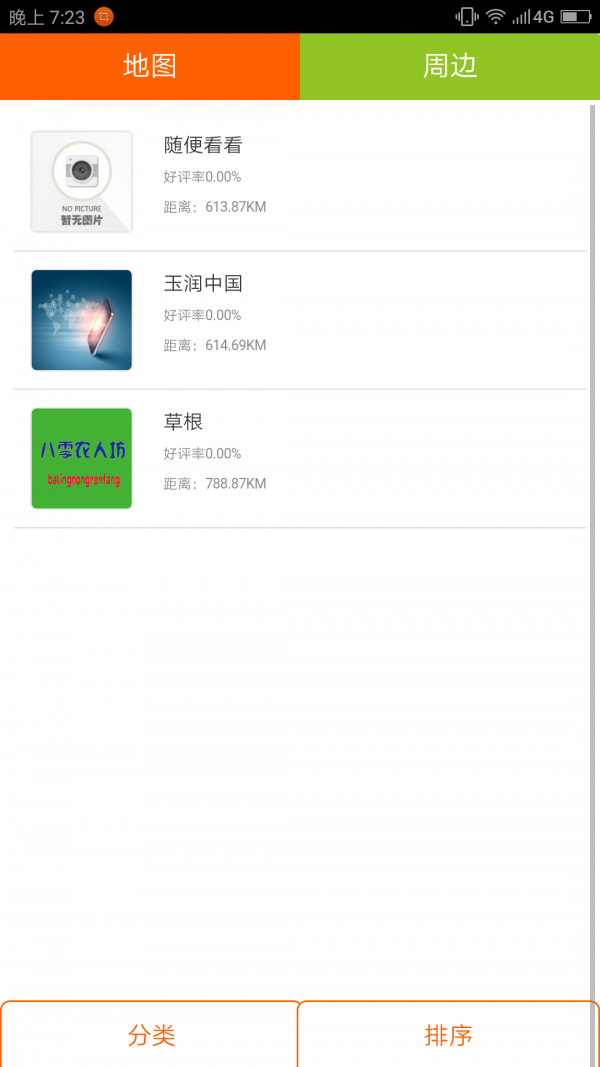Open the 玉润中国 listing
The height and width of the screenshot is (1067, 600).
300,321
